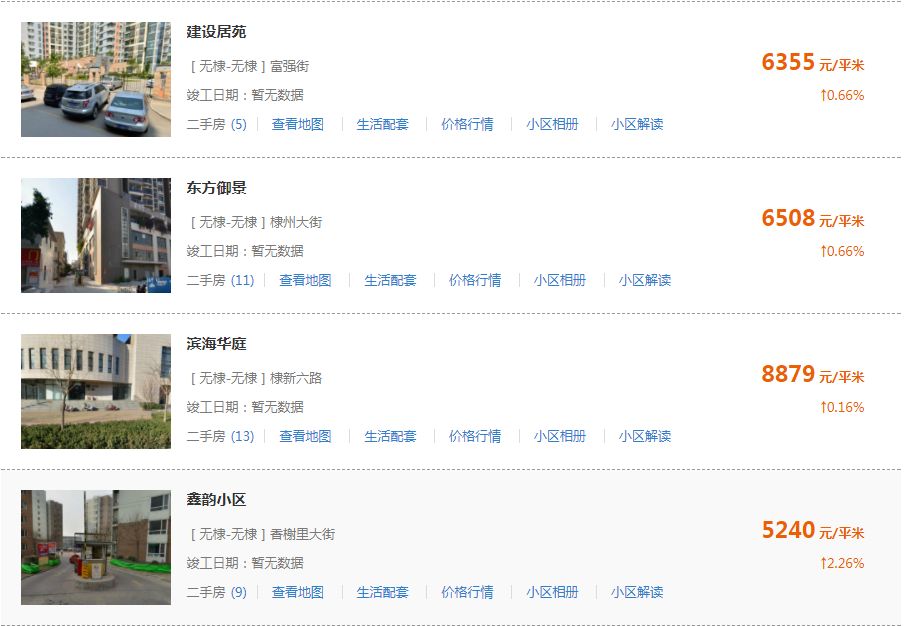View 二手房 (11) listings for 东方御景
905x626 pixels.
(x=220, y=280)
